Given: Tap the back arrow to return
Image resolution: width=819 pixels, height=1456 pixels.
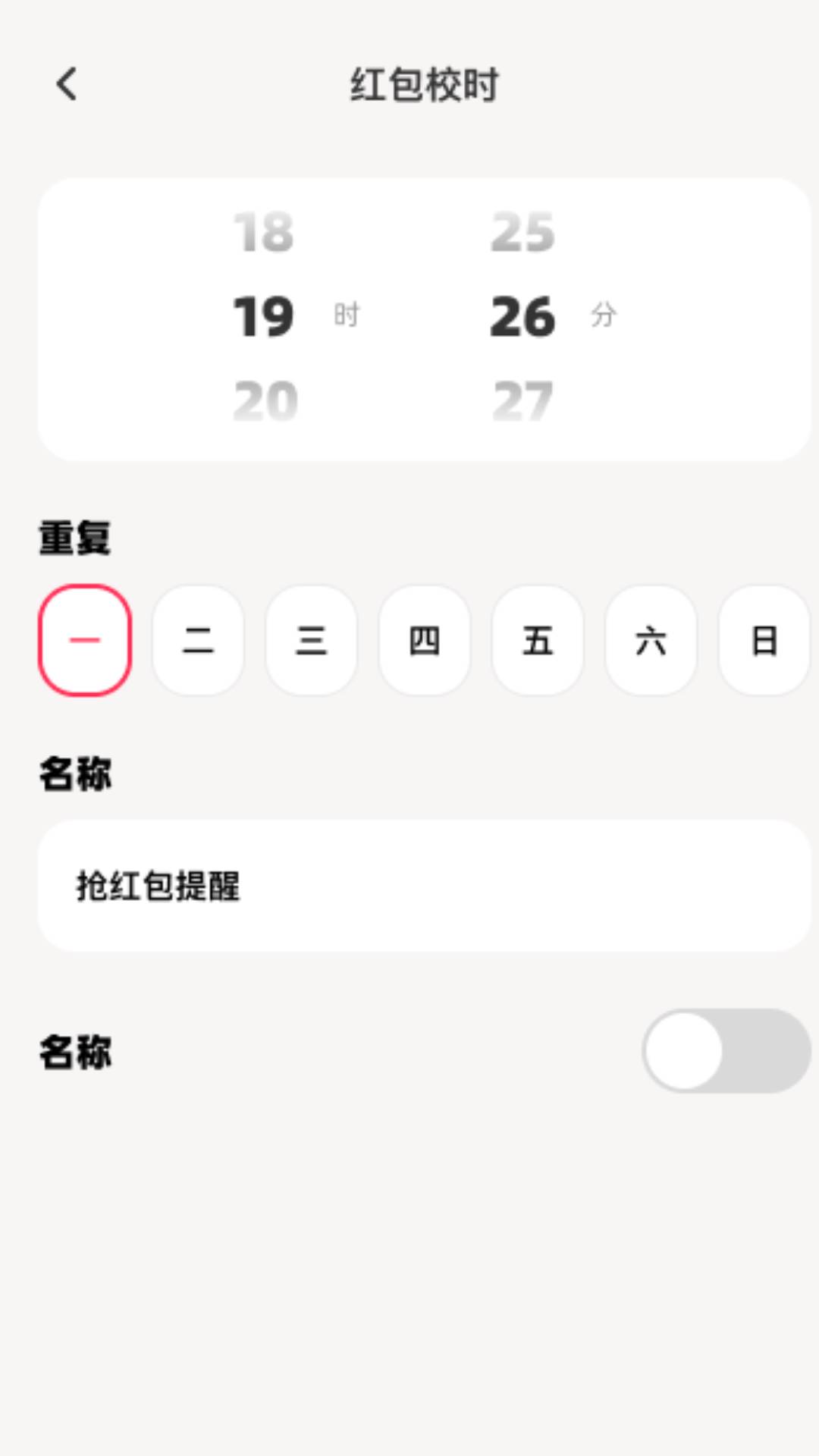Looking at the screenshot, I should point(67,85).
